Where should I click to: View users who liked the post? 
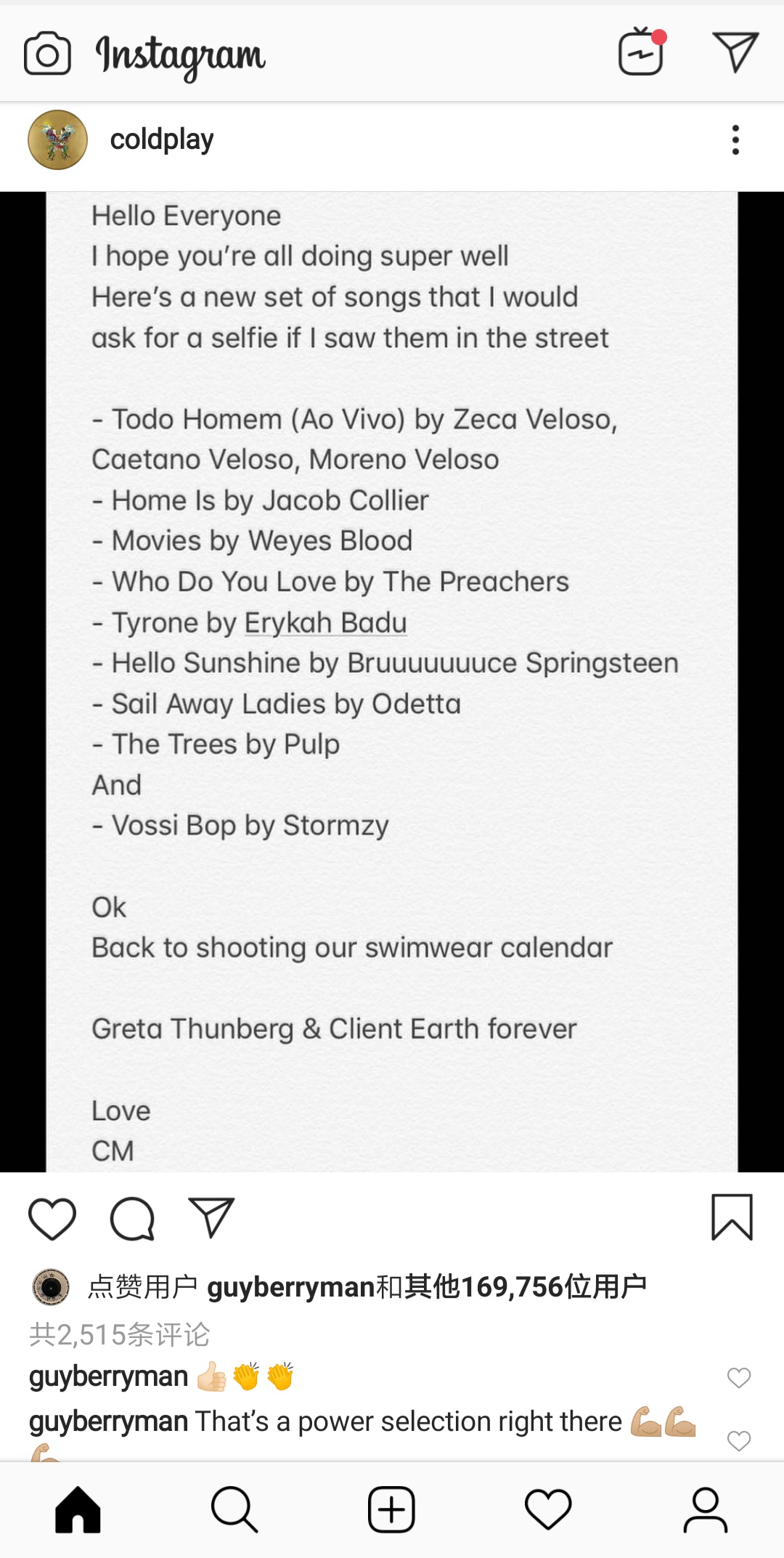click(x=367, y=1287)
